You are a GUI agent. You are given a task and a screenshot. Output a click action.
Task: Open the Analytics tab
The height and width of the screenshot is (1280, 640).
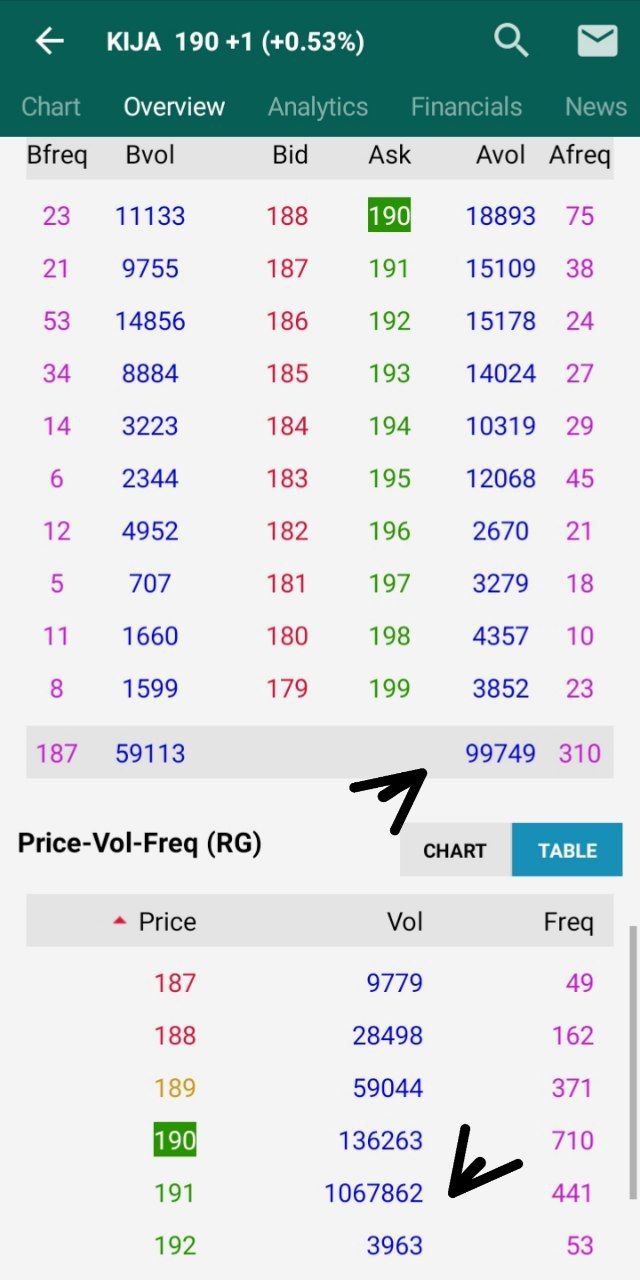(318, 107)
